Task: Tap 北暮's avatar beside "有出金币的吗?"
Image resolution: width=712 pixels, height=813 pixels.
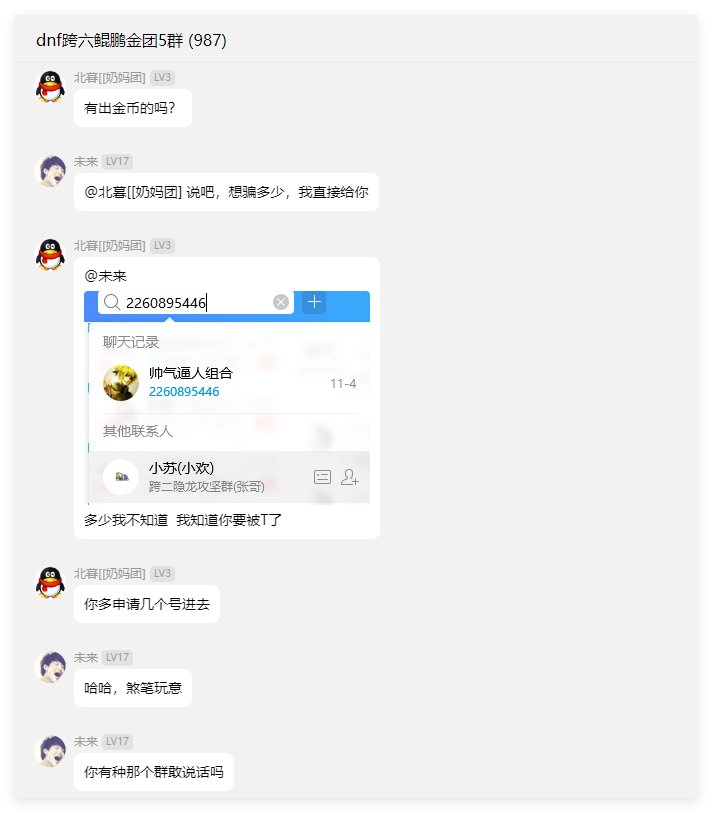Action: click(50, 87)
